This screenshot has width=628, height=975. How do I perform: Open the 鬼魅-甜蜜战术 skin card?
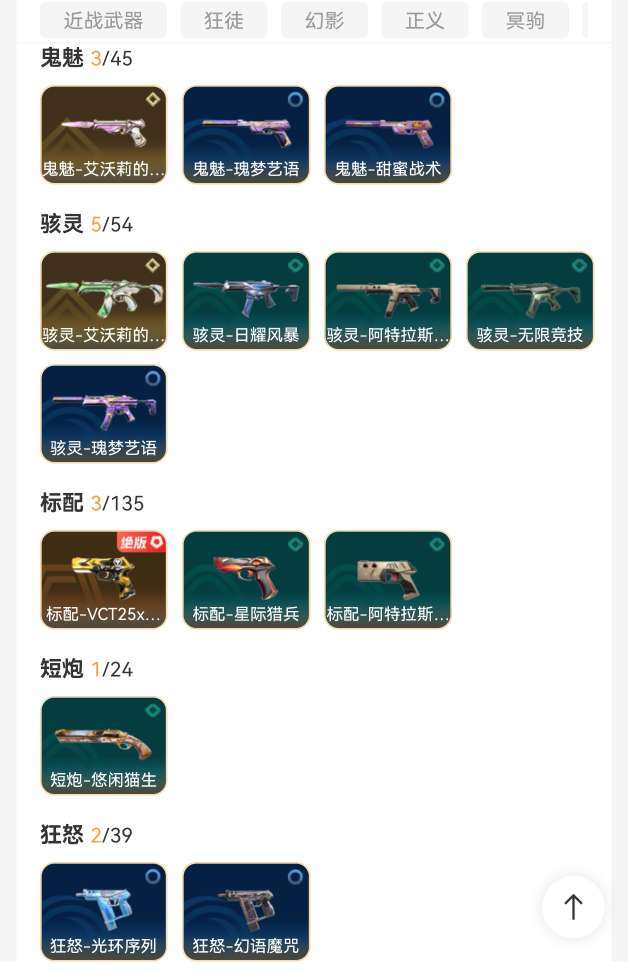tap(388, 135)
